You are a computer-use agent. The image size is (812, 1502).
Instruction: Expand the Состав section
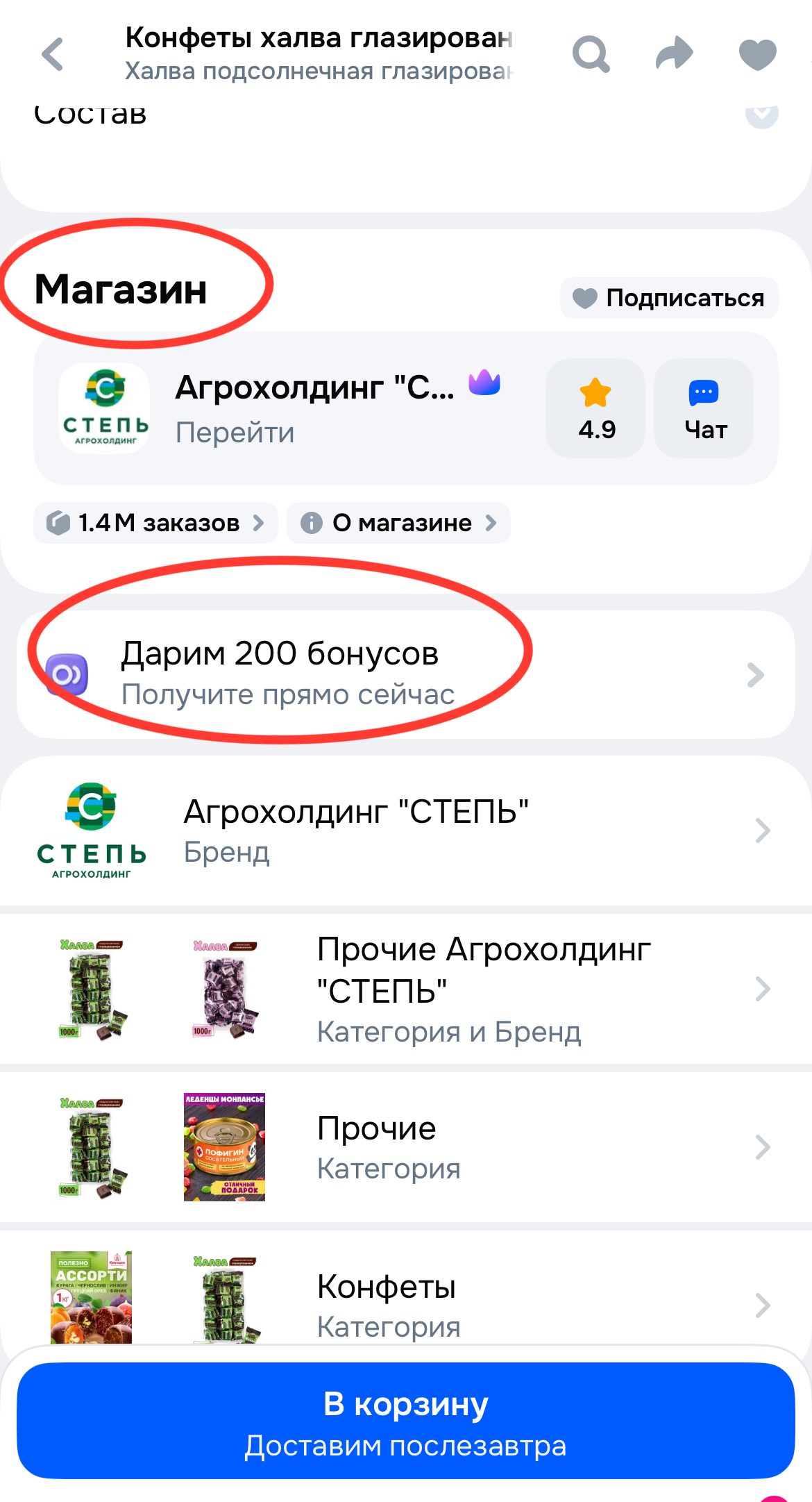761,114
